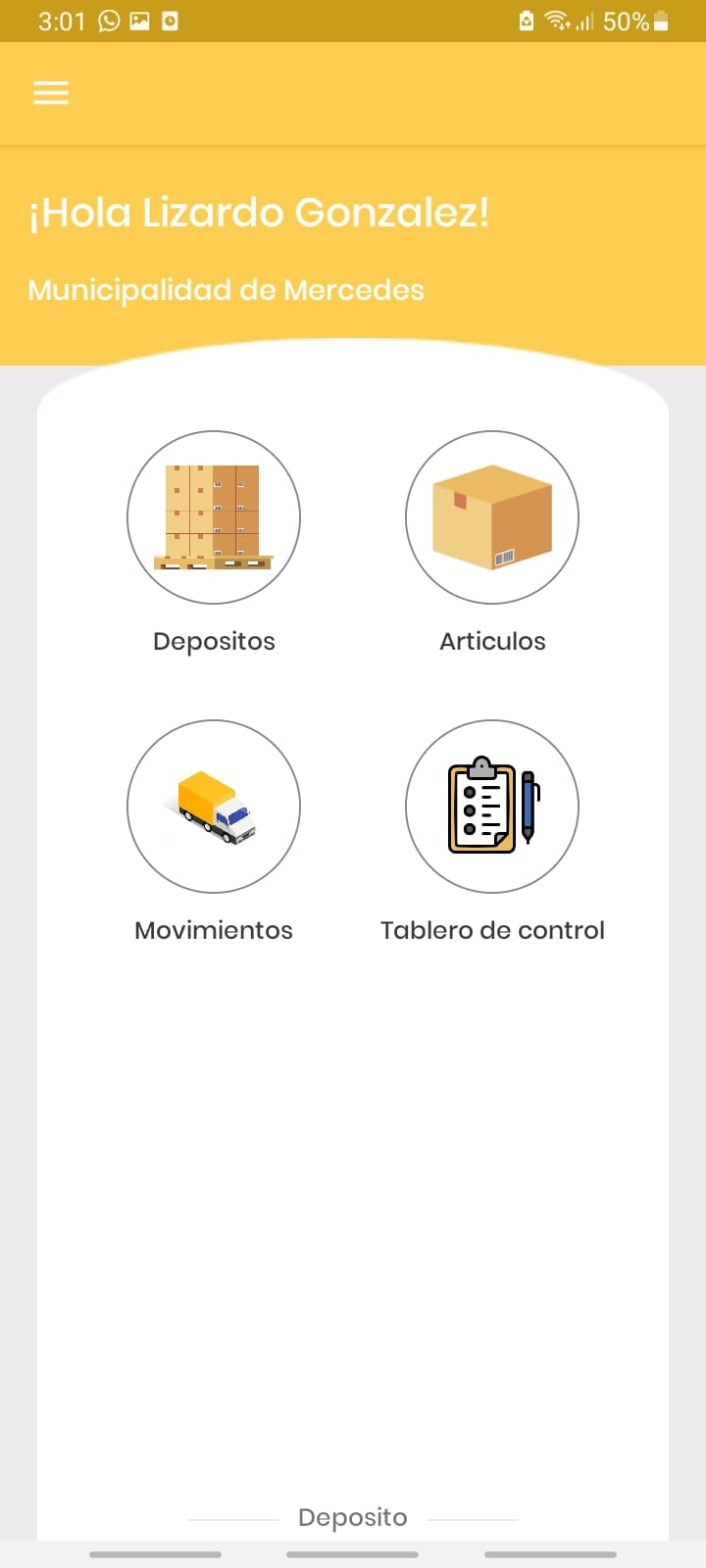Tap the cellular signal indicator
Image resolution: width=706 pixels, height=1568 pixels.
tap(585, 20)
